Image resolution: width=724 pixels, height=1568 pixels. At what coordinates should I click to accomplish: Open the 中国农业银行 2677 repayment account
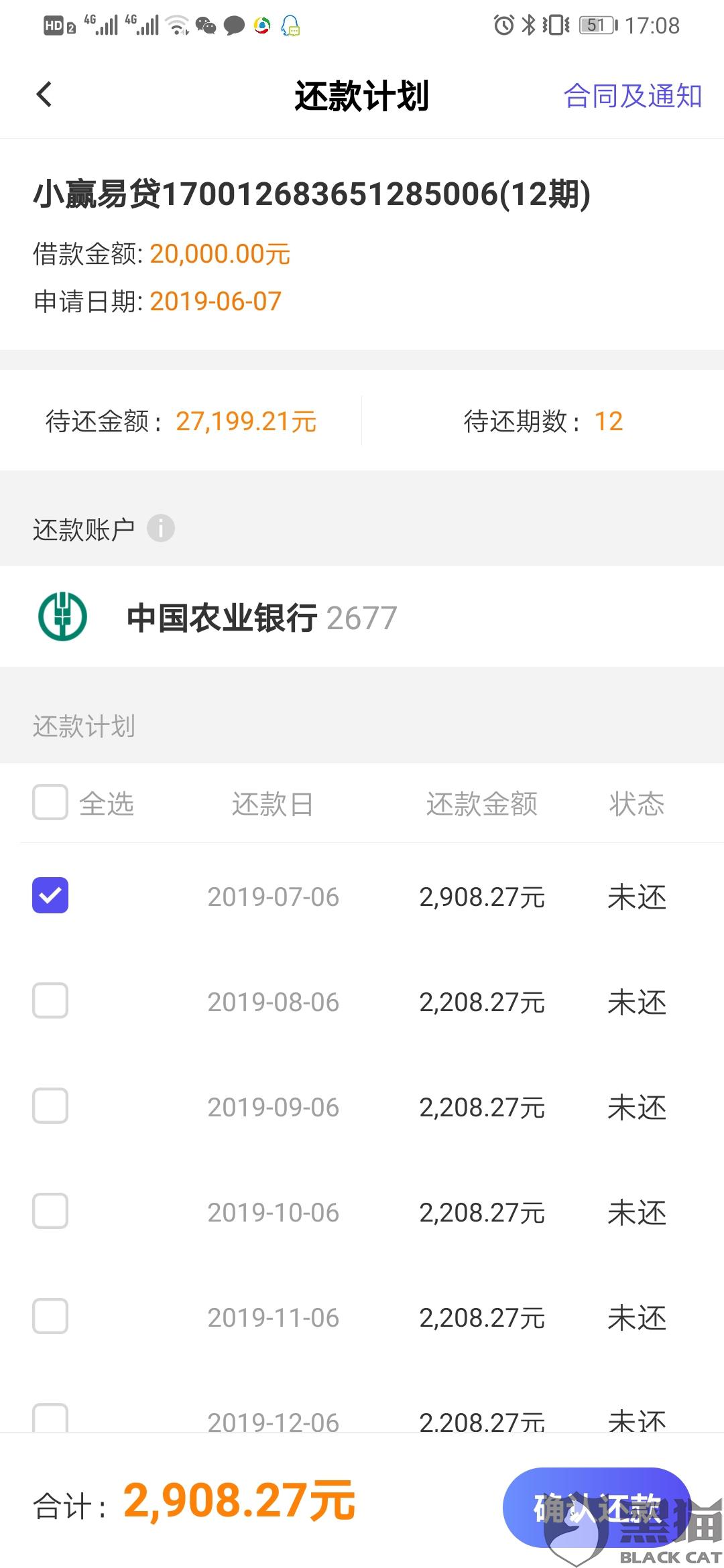click(x=261, y=617)
